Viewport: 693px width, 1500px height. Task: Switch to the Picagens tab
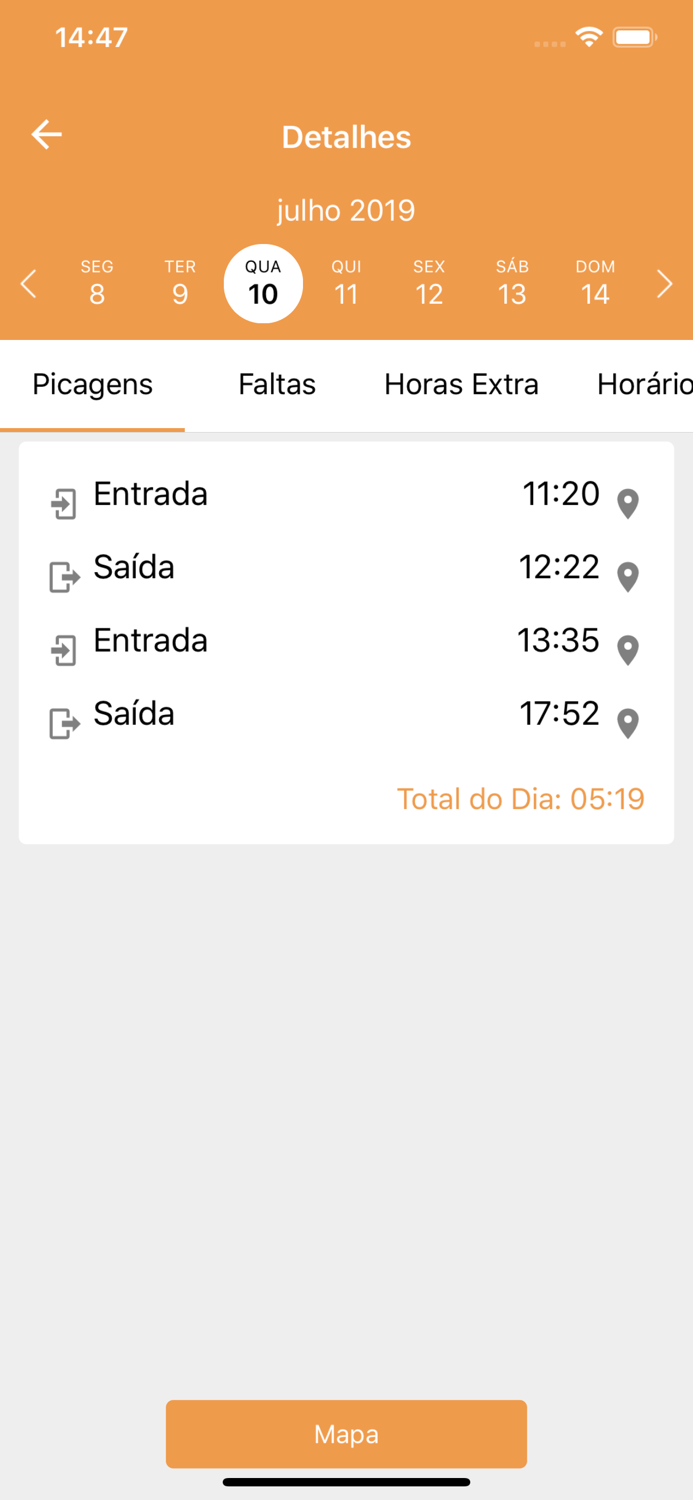point(92,385)
